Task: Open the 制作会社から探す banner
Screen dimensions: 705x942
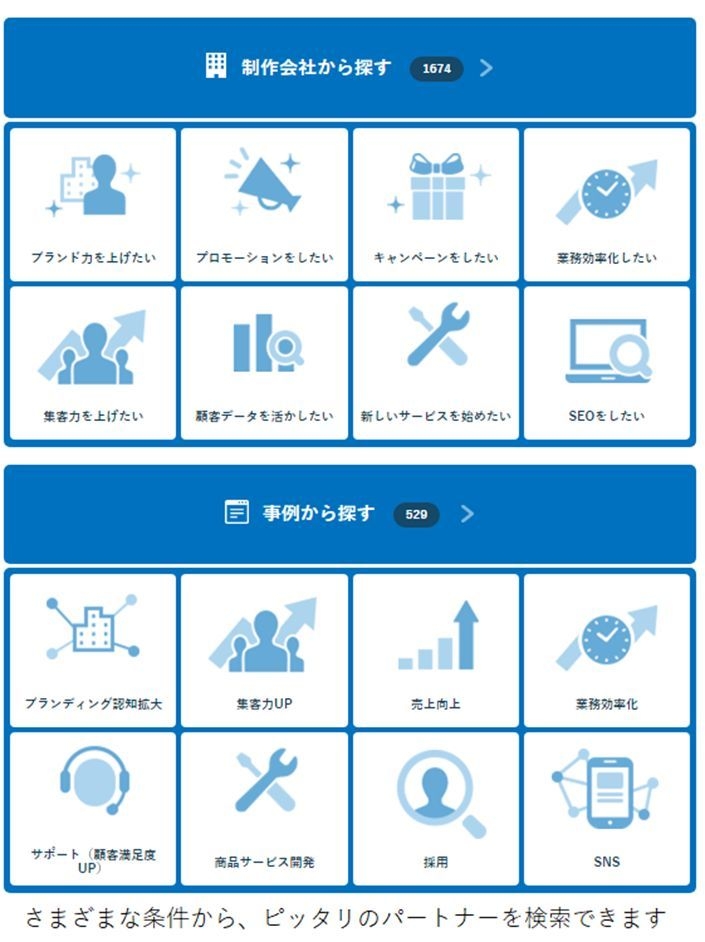Action: tap(349, 68)
